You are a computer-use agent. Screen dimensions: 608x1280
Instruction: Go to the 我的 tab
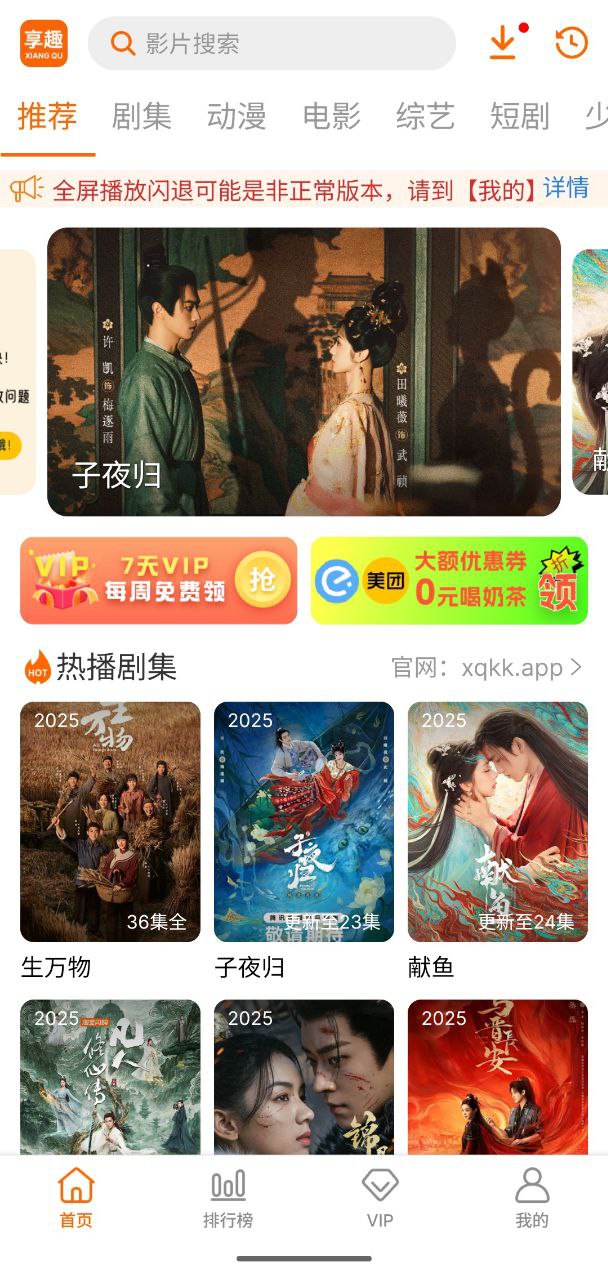[532, 1198]
